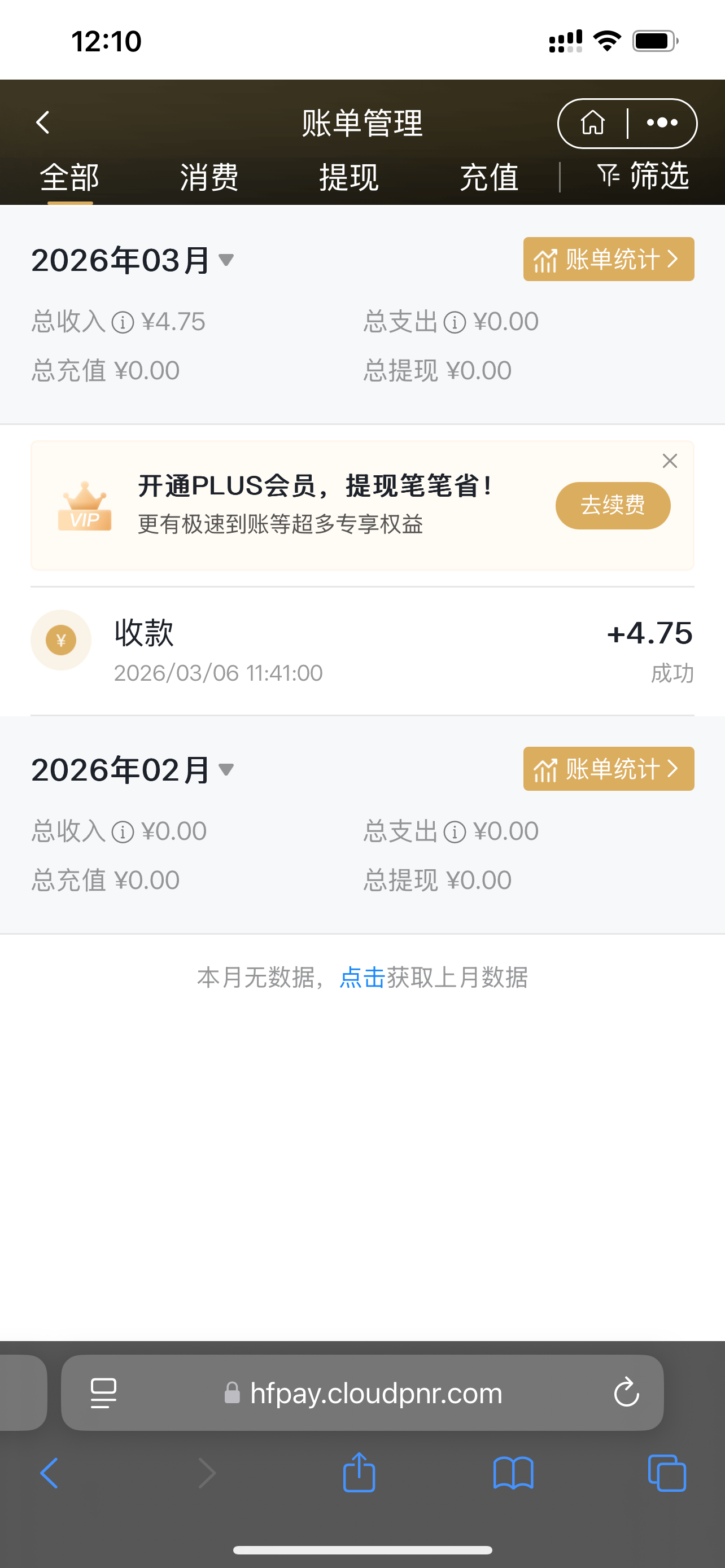The image size is (725, 1568).
Task: Show info for 总收入 in 2026年03月
Action: (123, 323)
